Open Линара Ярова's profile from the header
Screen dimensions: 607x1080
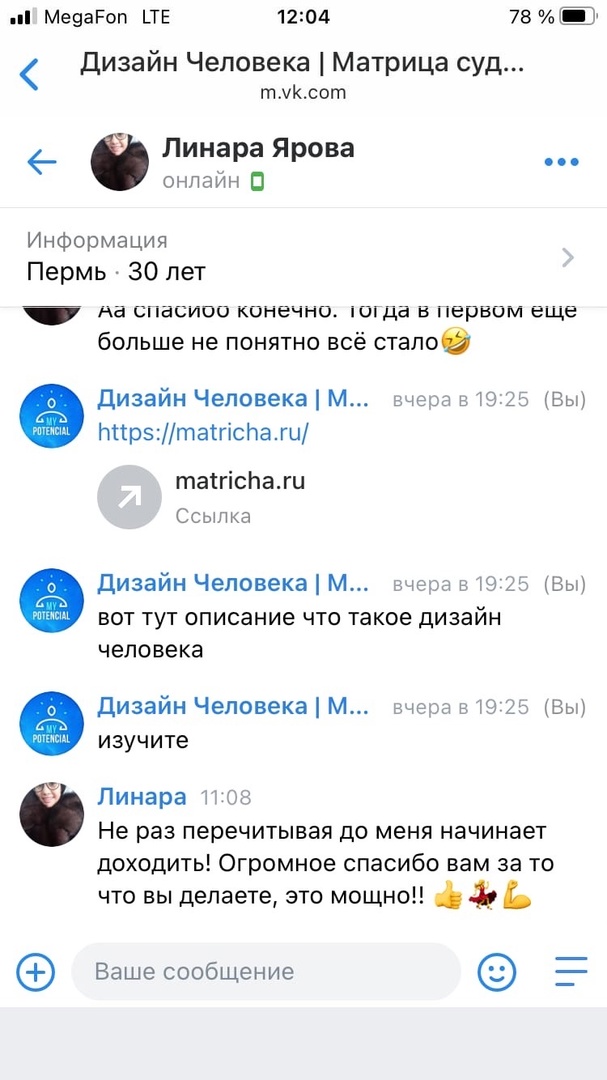257,150
